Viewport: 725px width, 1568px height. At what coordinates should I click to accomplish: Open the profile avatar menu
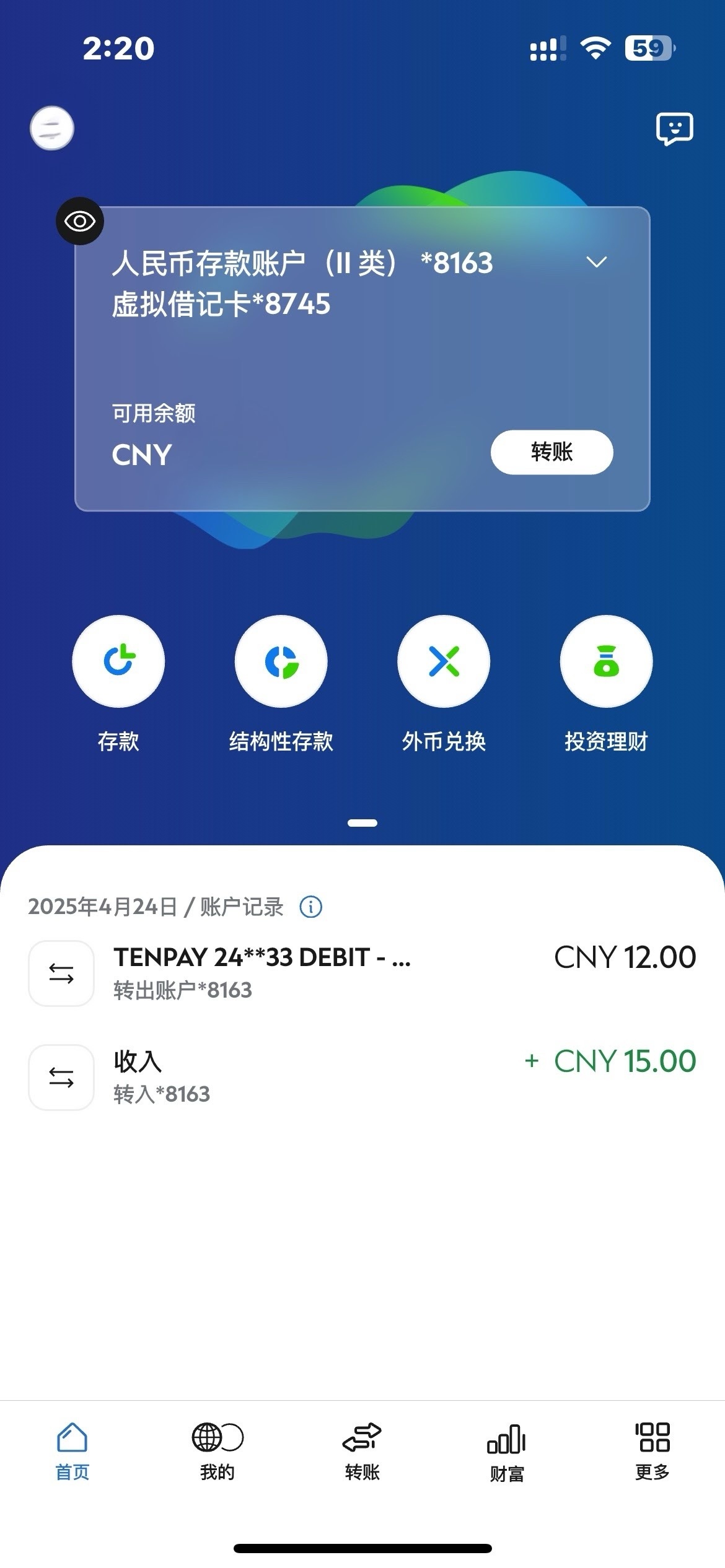click(x=52, y=129)
